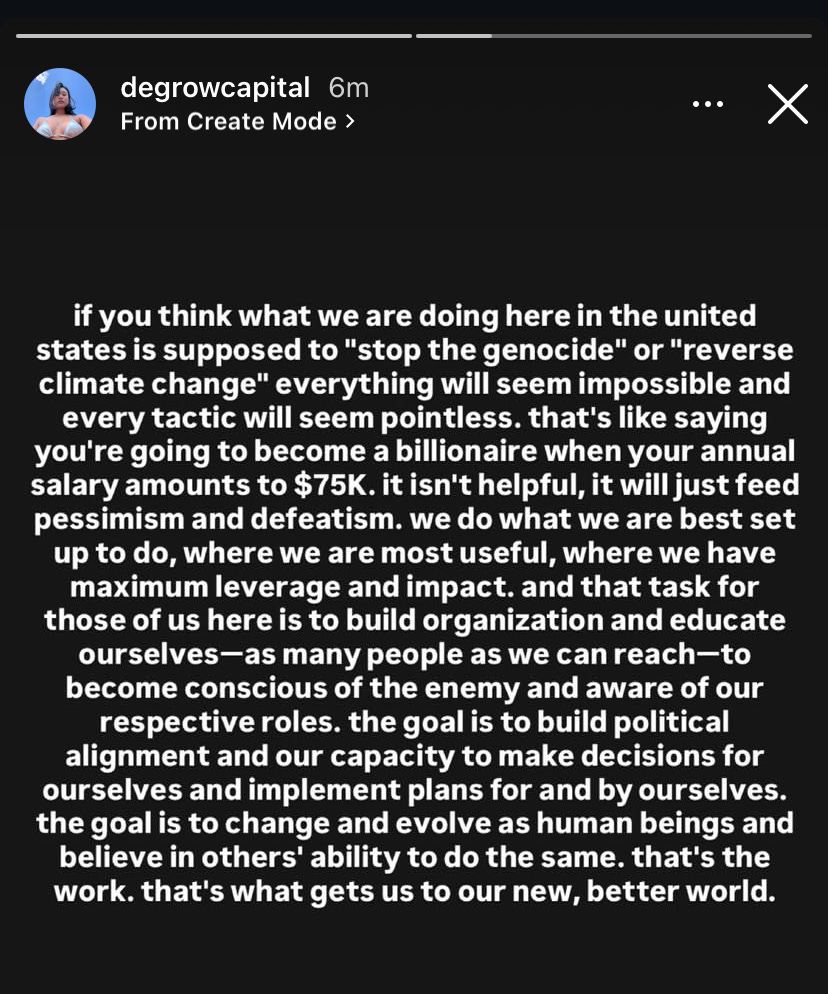This screenshot has width=828, height=994.
Task: Open the From Create Mode link
Action: [237, 122]
